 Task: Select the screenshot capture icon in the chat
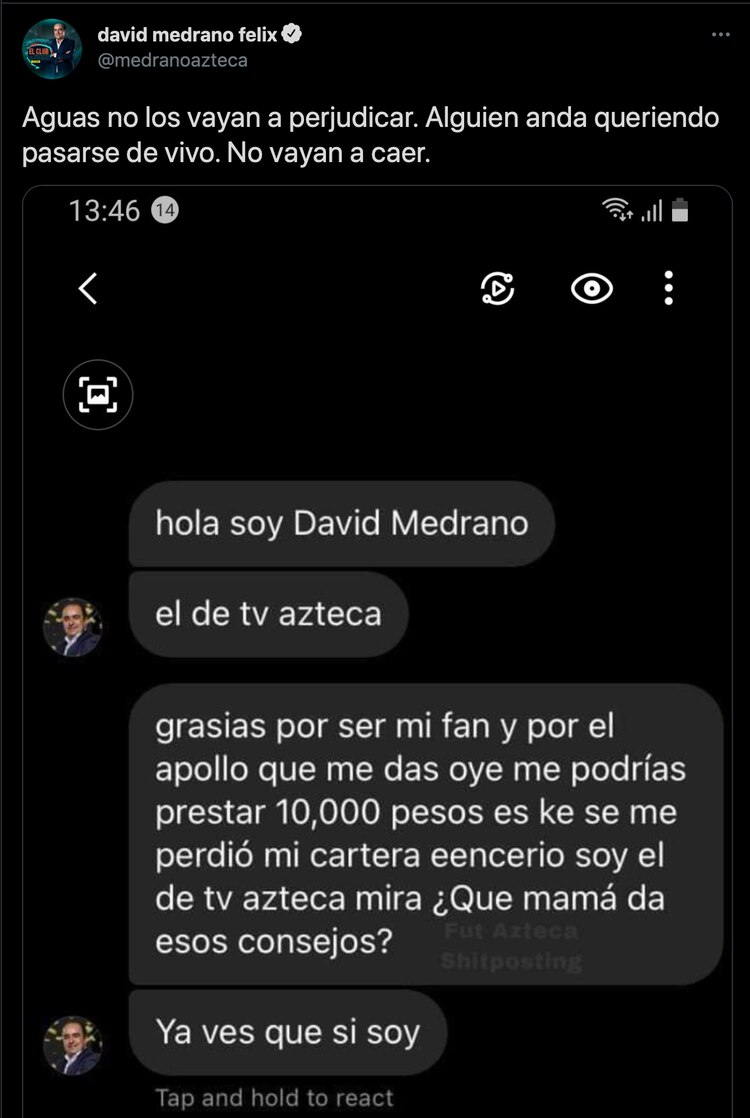click(x=97, y=395)
